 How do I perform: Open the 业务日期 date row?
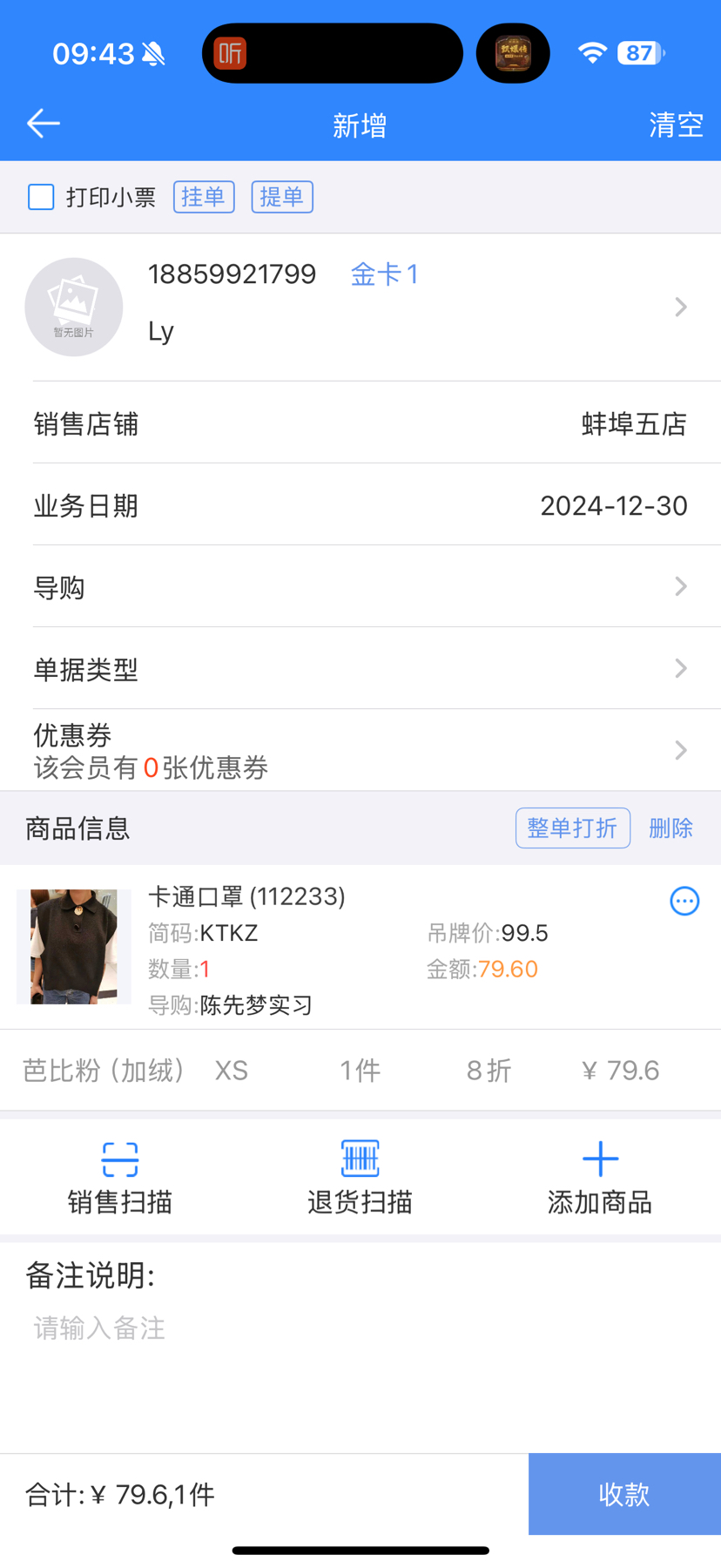click(360, 505)
